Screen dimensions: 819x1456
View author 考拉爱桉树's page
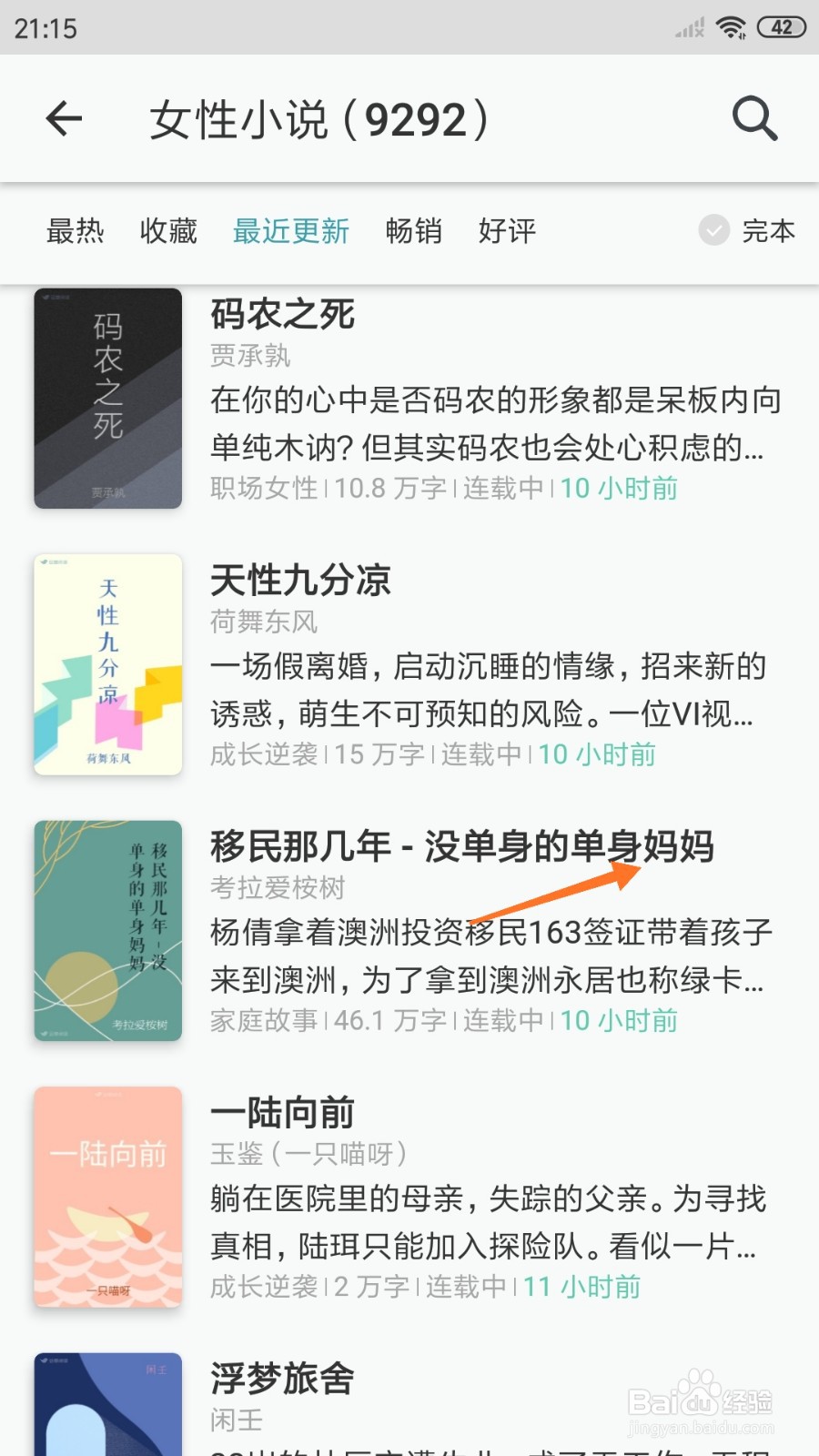click(x=276, y=889)
